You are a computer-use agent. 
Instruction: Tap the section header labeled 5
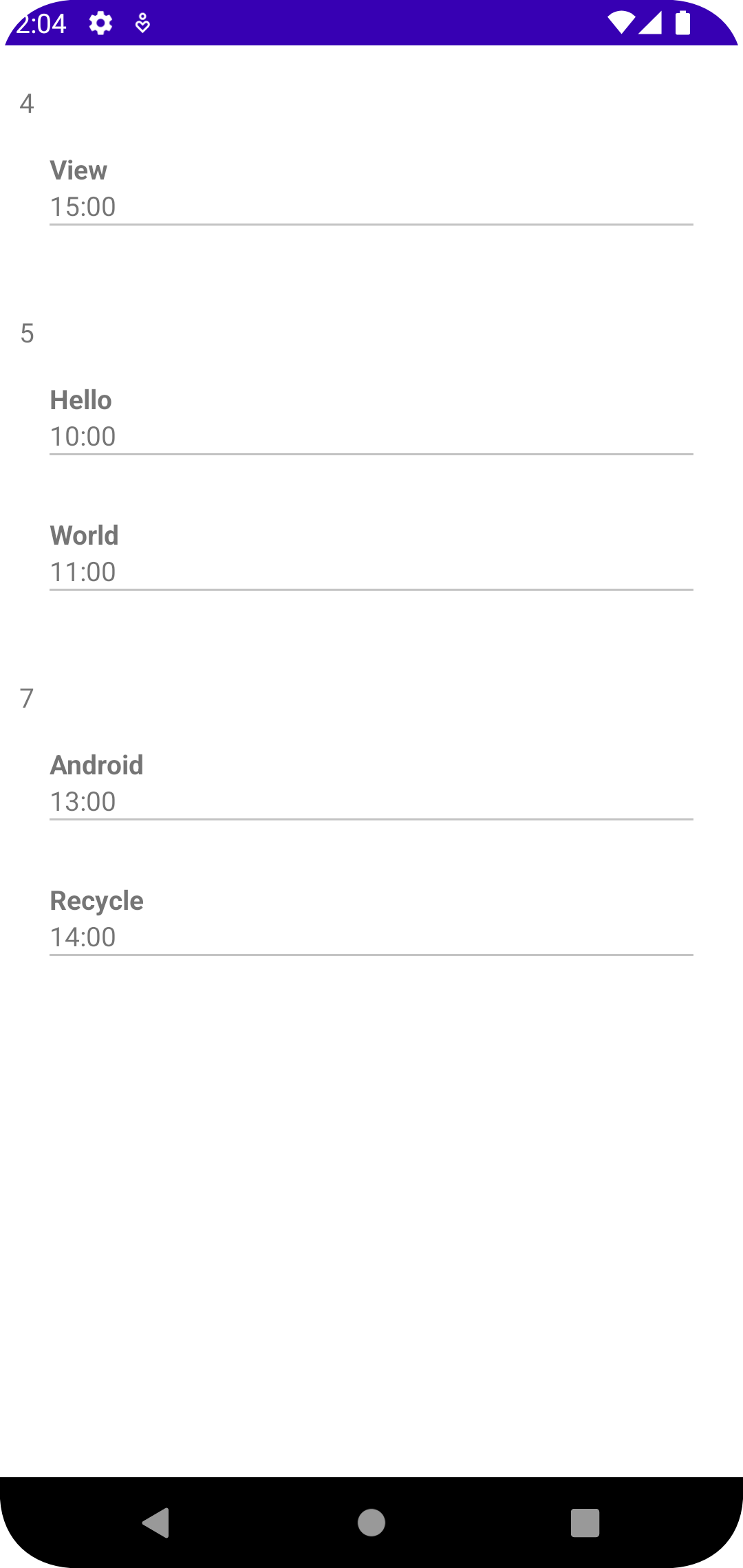coord(26,334)
